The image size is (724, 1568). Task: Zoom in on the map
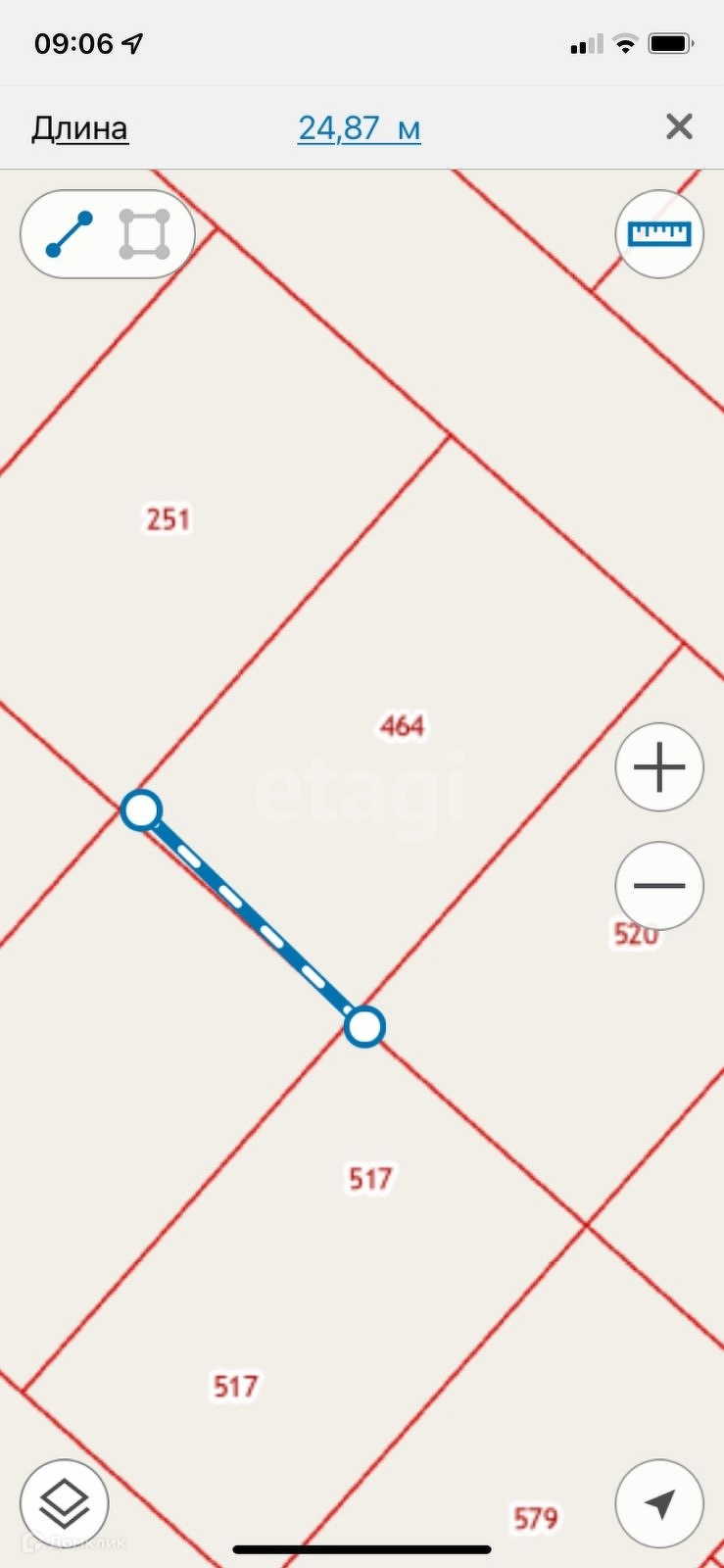(x=659, y=767)
